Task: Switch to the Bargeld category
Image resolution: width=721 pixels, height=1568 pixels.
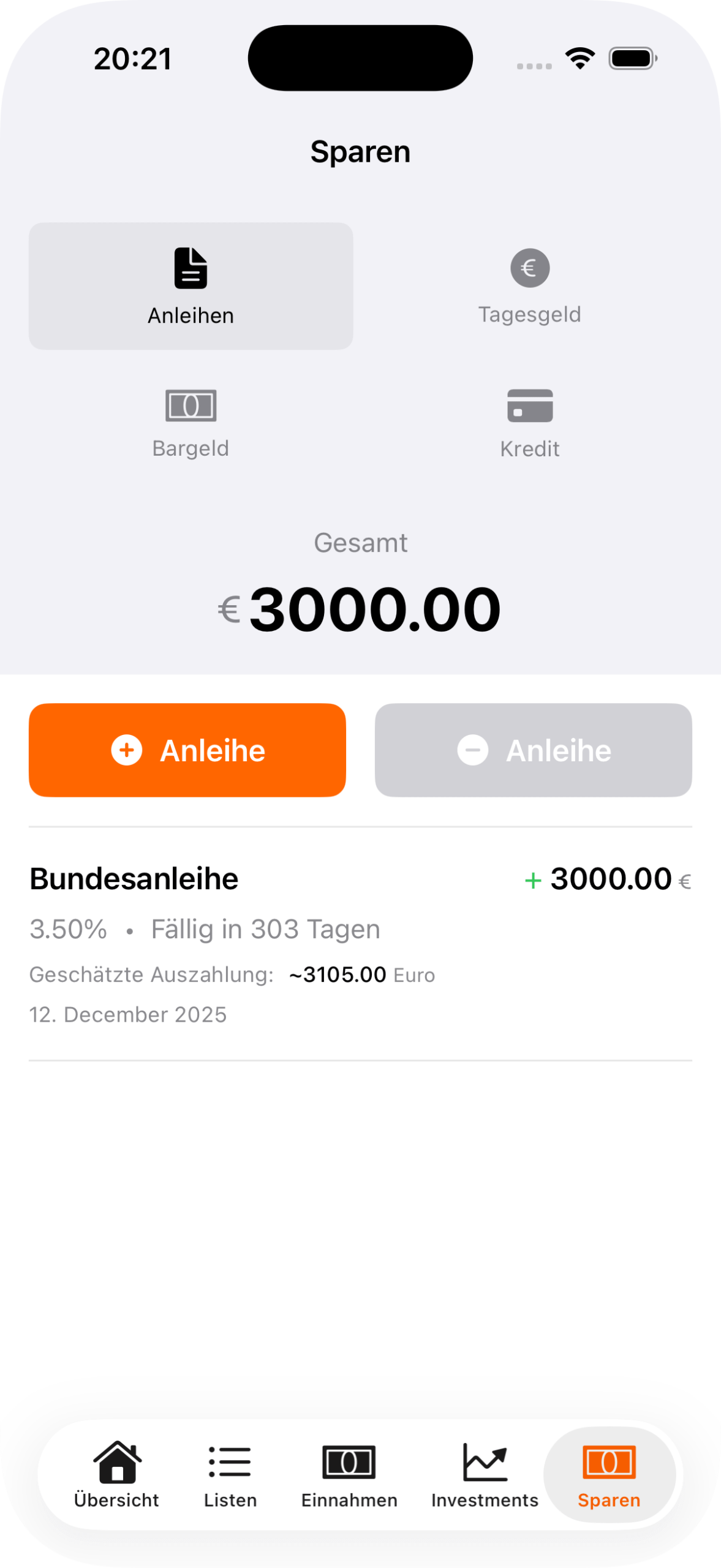Action: tap(191, 423)
